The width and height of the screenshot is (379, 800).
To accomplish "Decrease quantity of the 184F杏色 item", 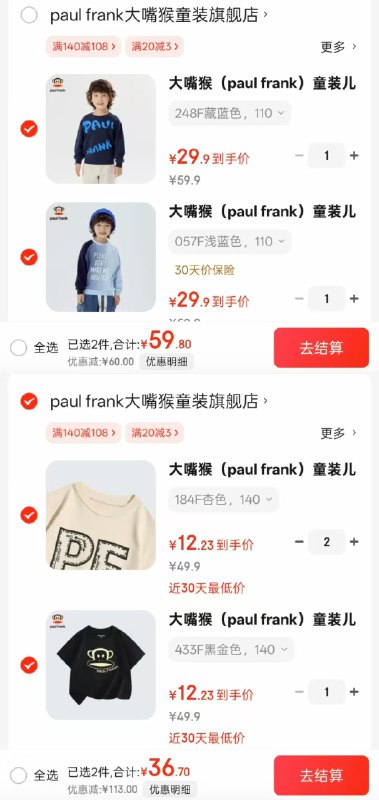I will pos(299,542).
